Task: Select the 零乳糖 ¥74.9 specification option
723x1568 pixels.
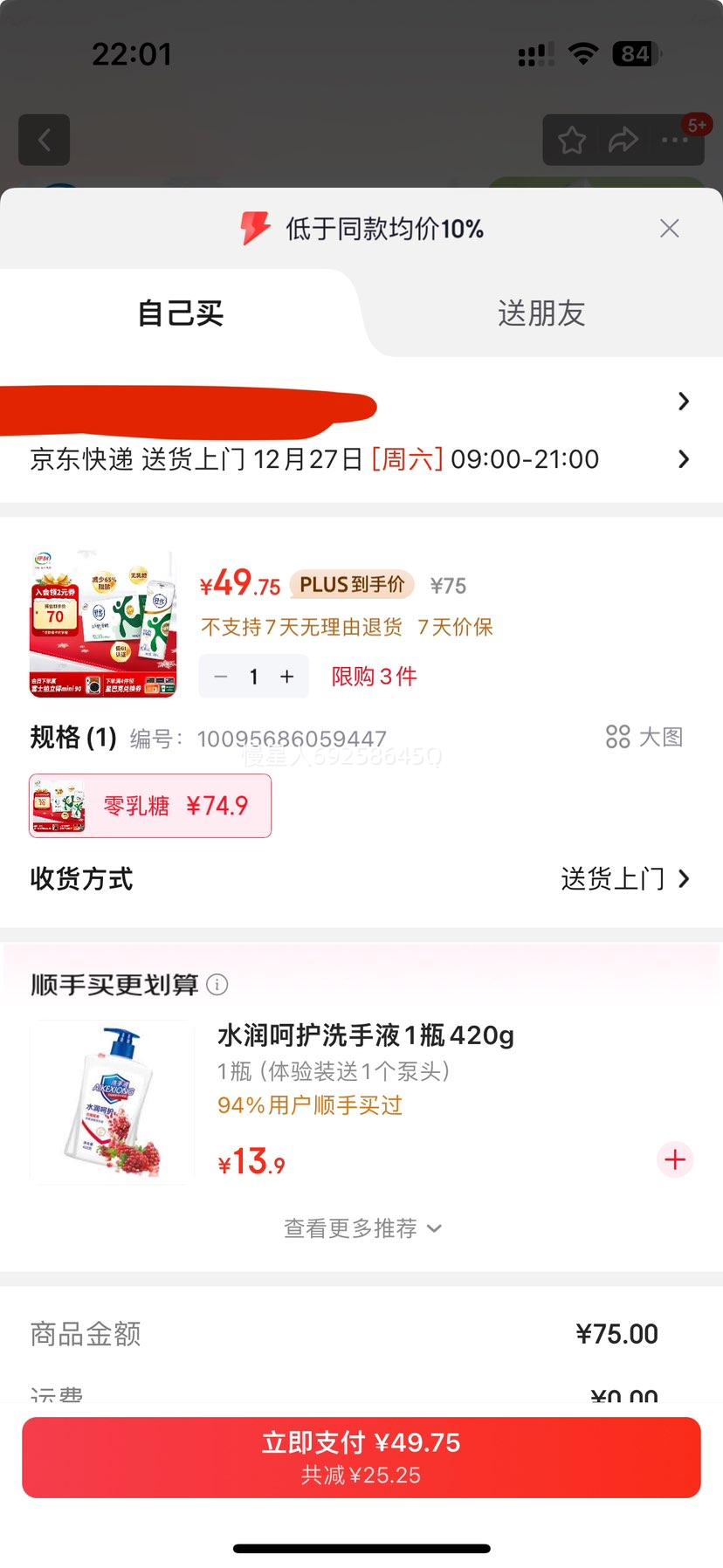Action: point(149,805)
